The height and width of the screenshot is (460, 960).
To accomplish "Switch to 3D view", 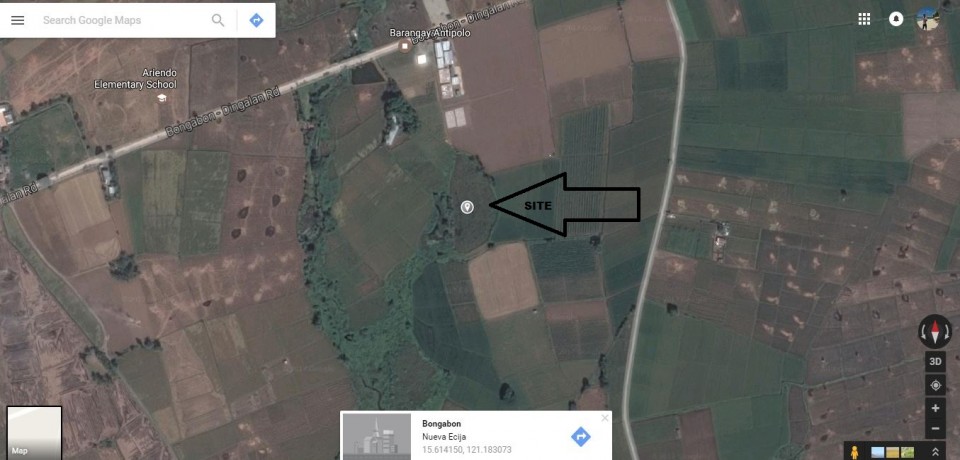I will point(936,361).
